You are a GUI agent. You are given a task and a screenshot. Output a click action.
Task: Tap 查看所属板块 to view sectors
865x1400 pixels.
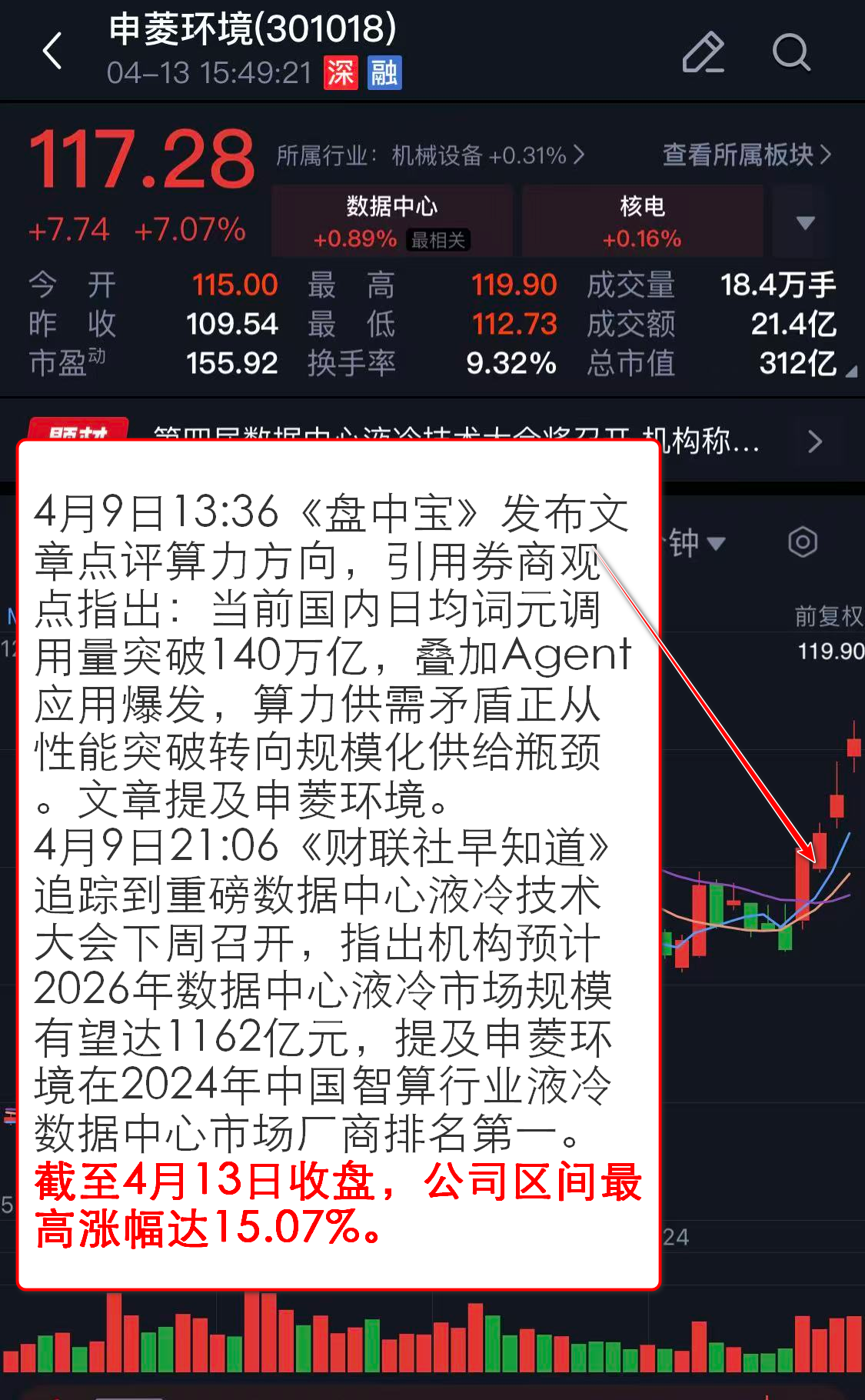click(x=746, y=155)
